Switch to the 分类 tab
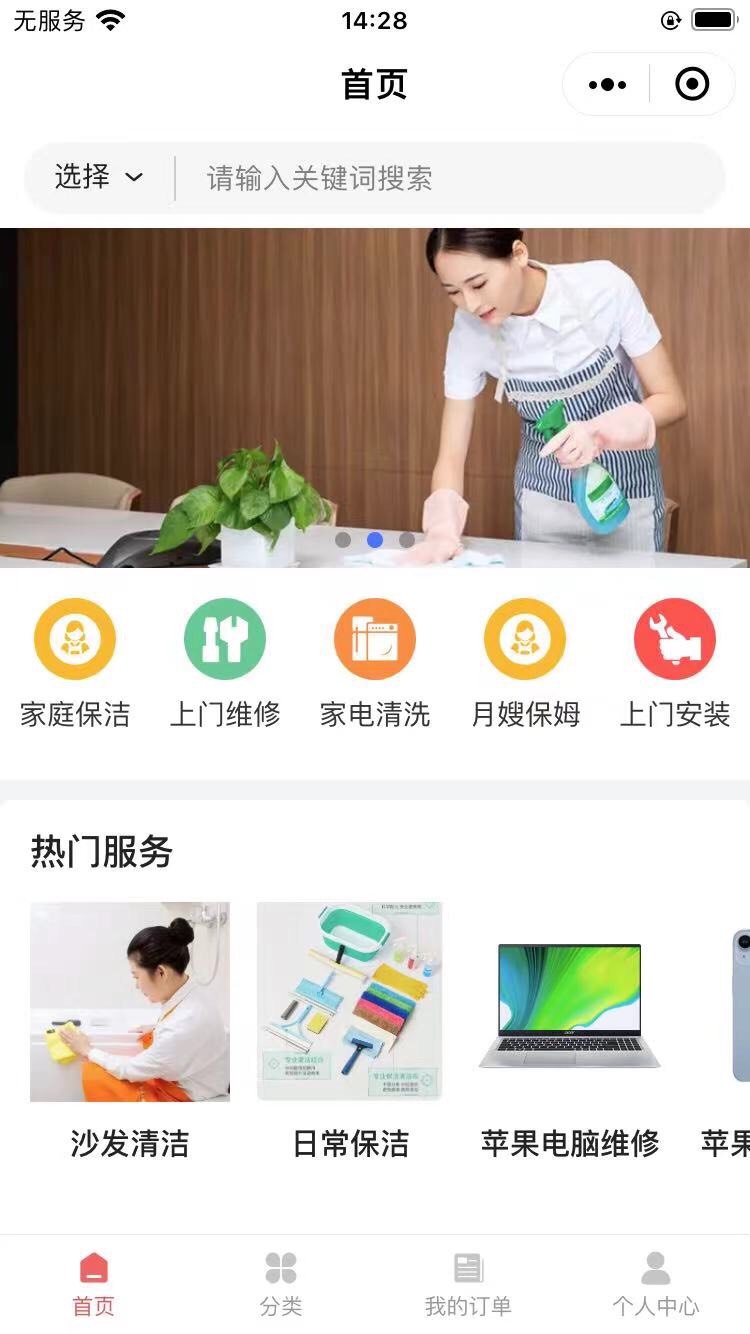This screenshot has width=750, height=1334. 281,1284
